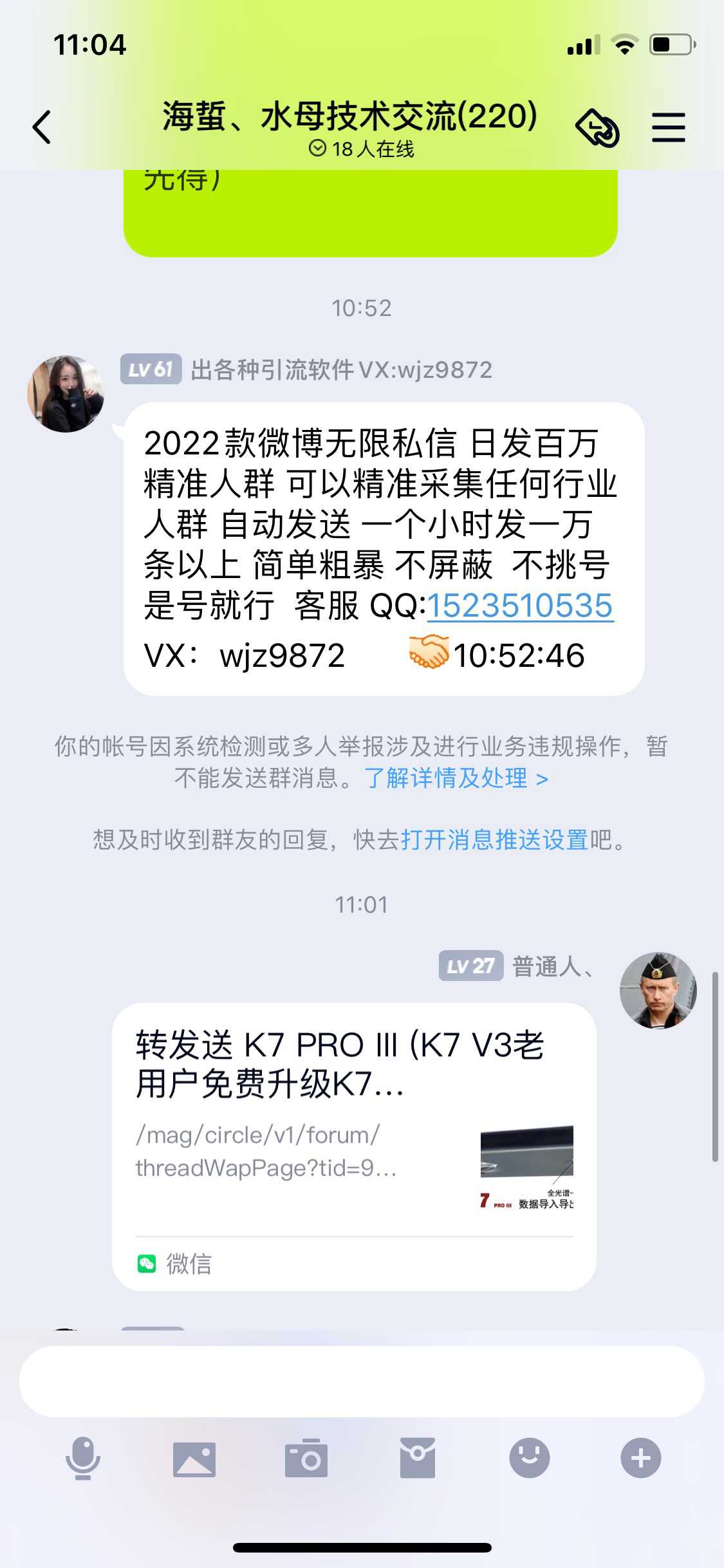The width and height of the screenshot is (724, 1568).
Task: Open the shared K7 PRO III card
Action: pyautogui.click(x=354, y=1146)
